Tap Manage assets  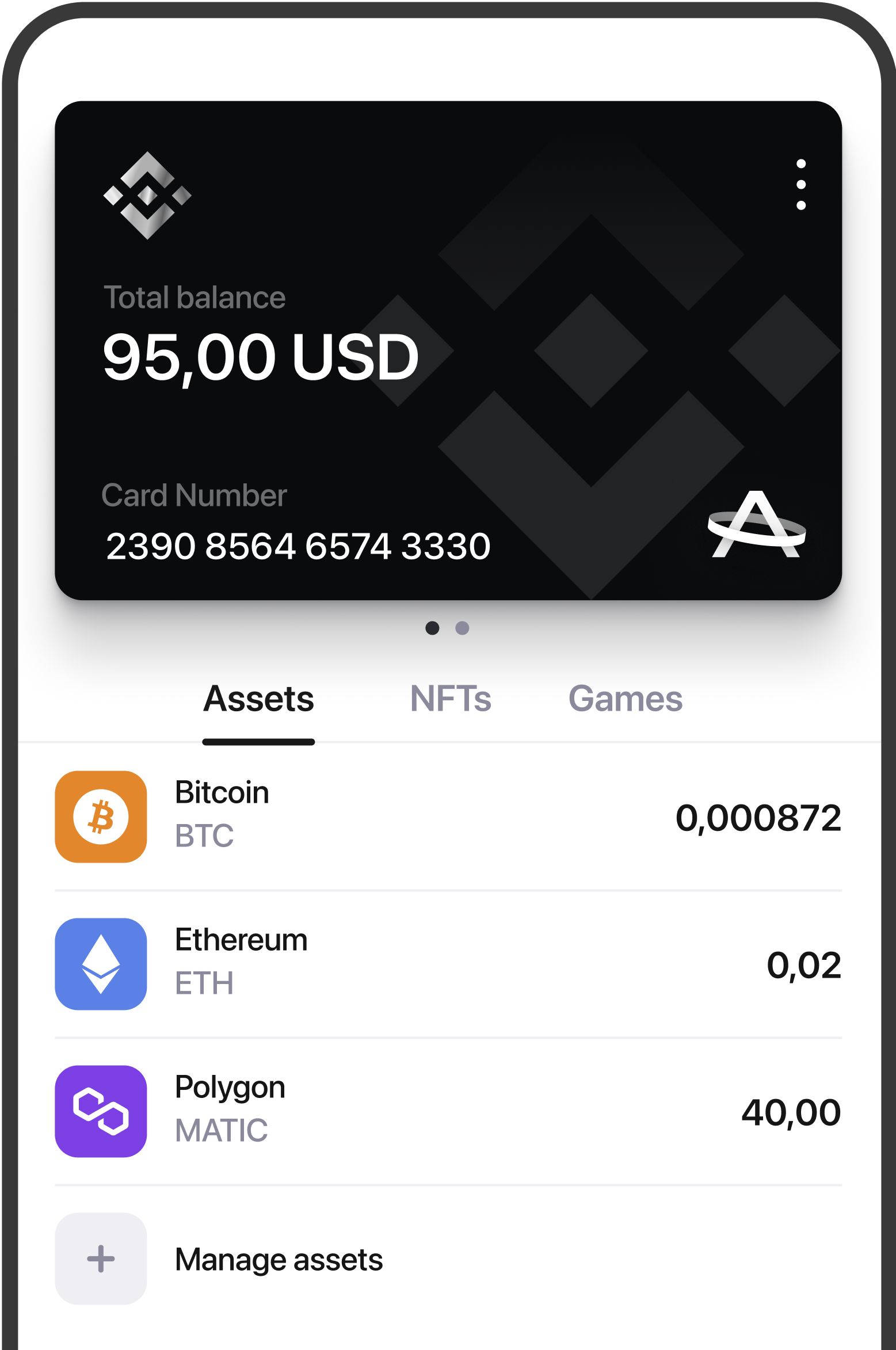click(279, 1259)
